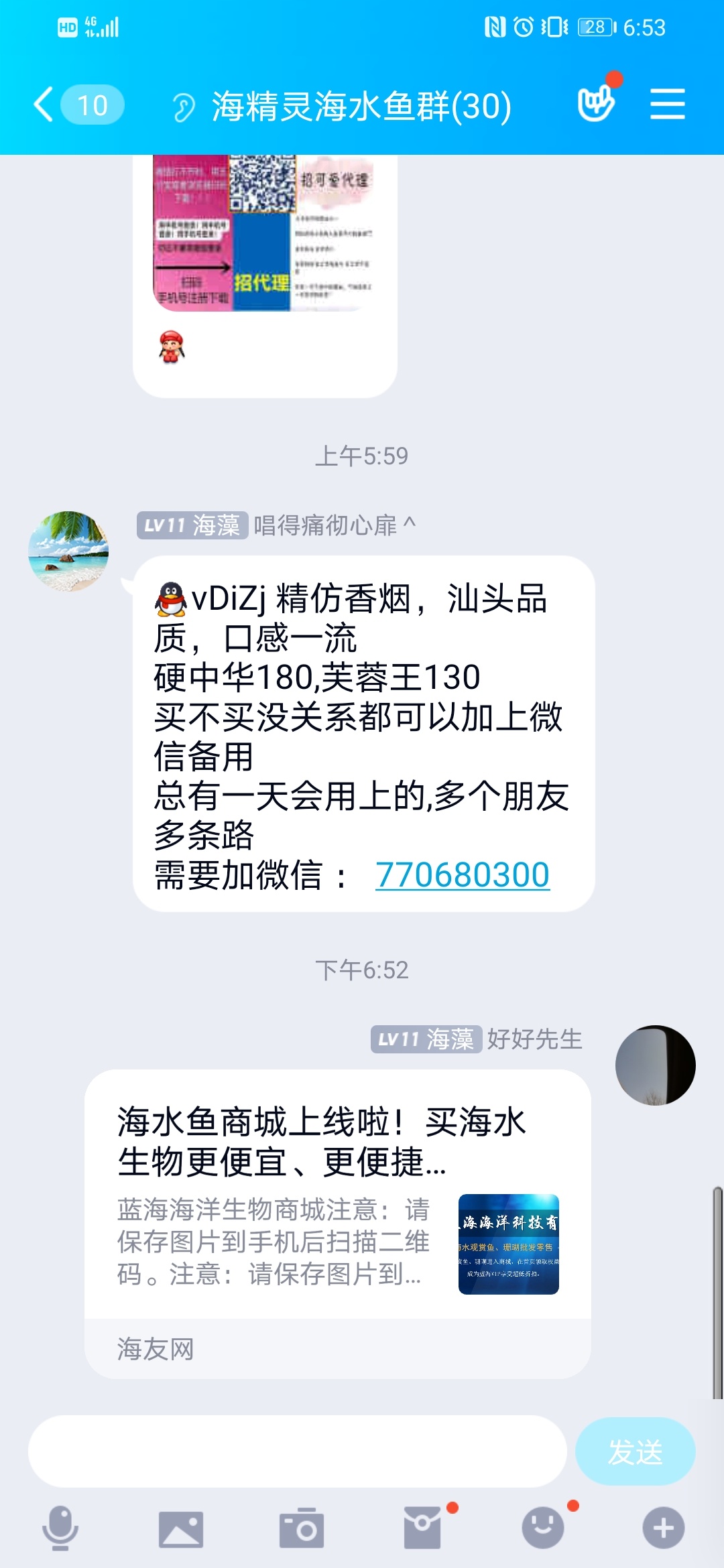View profile of 唱得痛彻心扉 via avatar

point(68,551)
